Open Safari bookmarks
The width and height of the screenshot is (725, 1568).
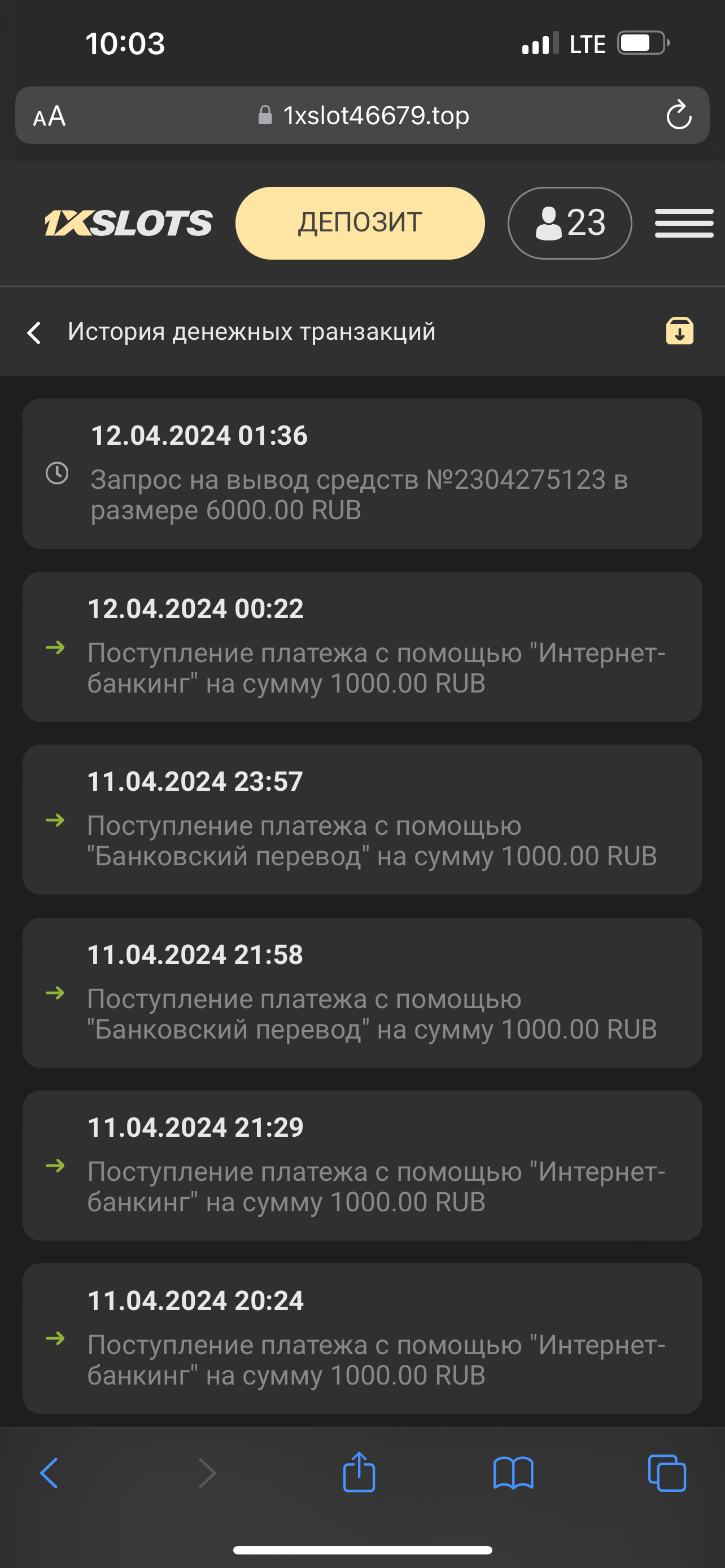point(513,1473)
